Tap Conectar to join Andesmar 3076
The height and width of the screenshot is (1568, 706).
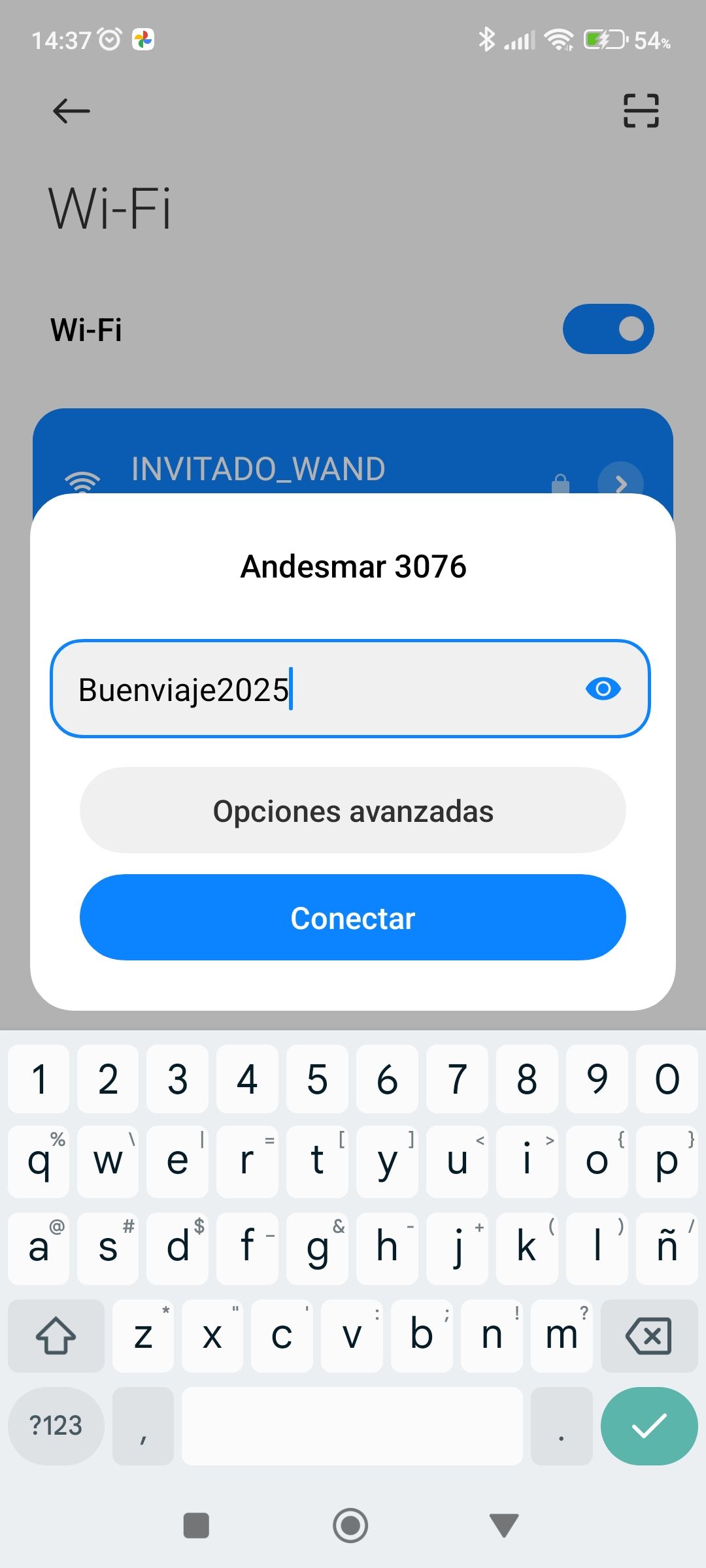(x=353, y=917)
